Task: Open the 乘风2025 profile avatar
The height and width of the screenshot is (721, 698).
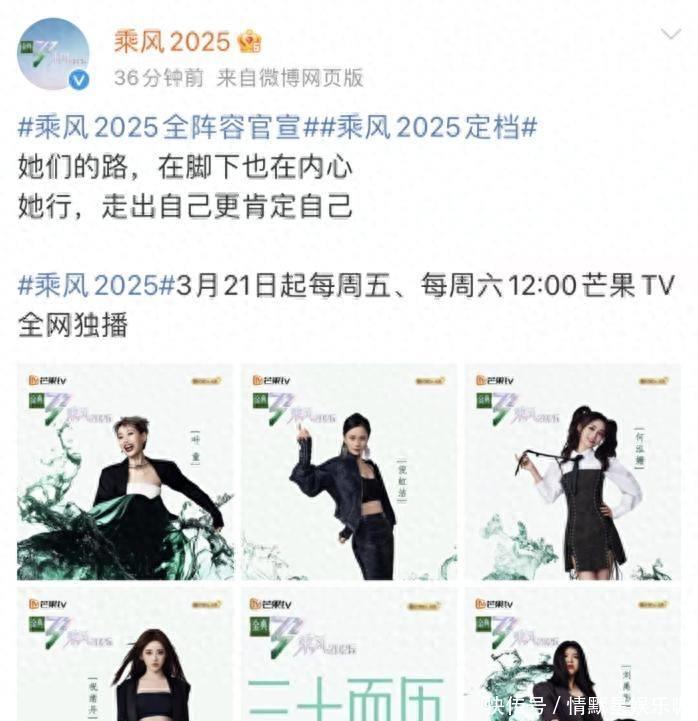Action: coord(53,53)
